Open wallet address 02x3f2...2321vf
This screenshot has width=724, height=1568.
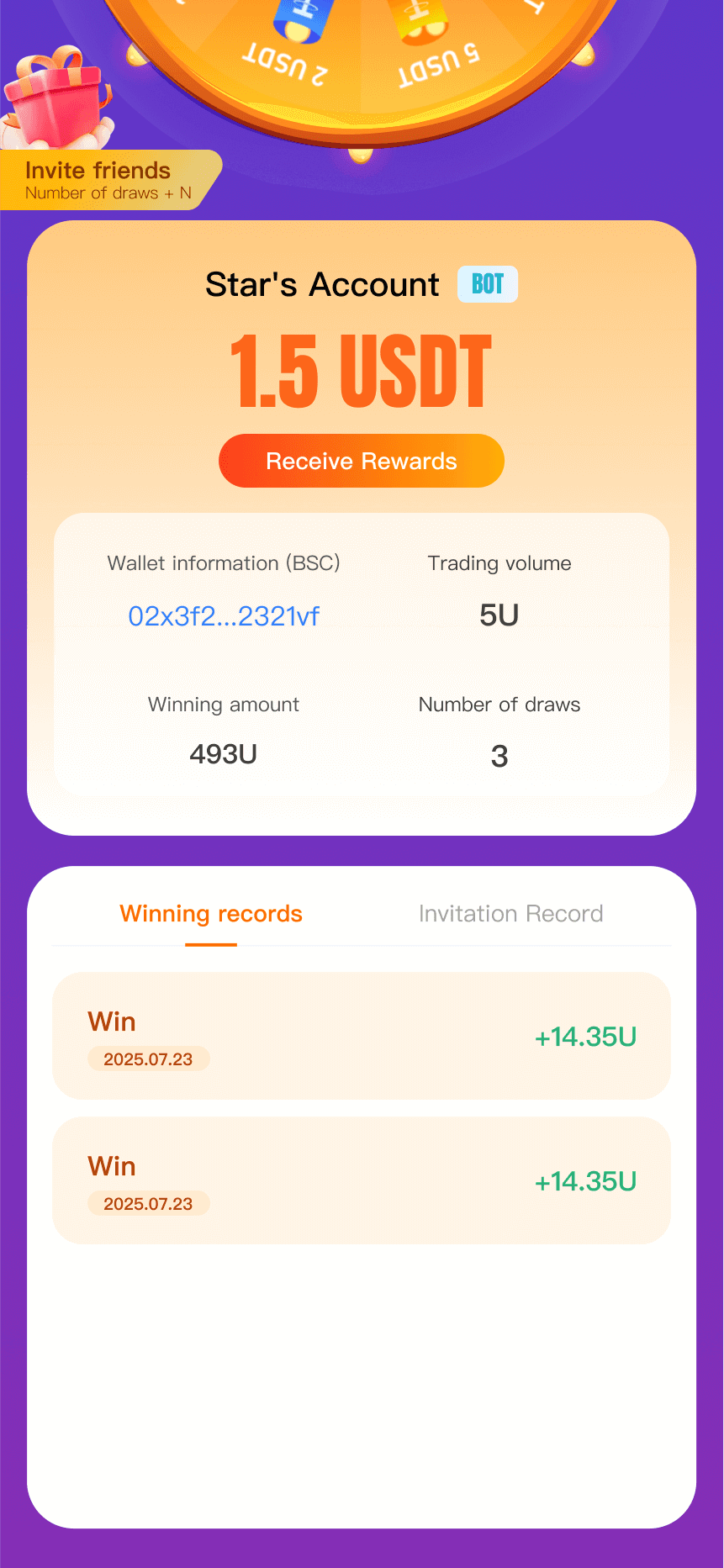[x=224, y=616]
